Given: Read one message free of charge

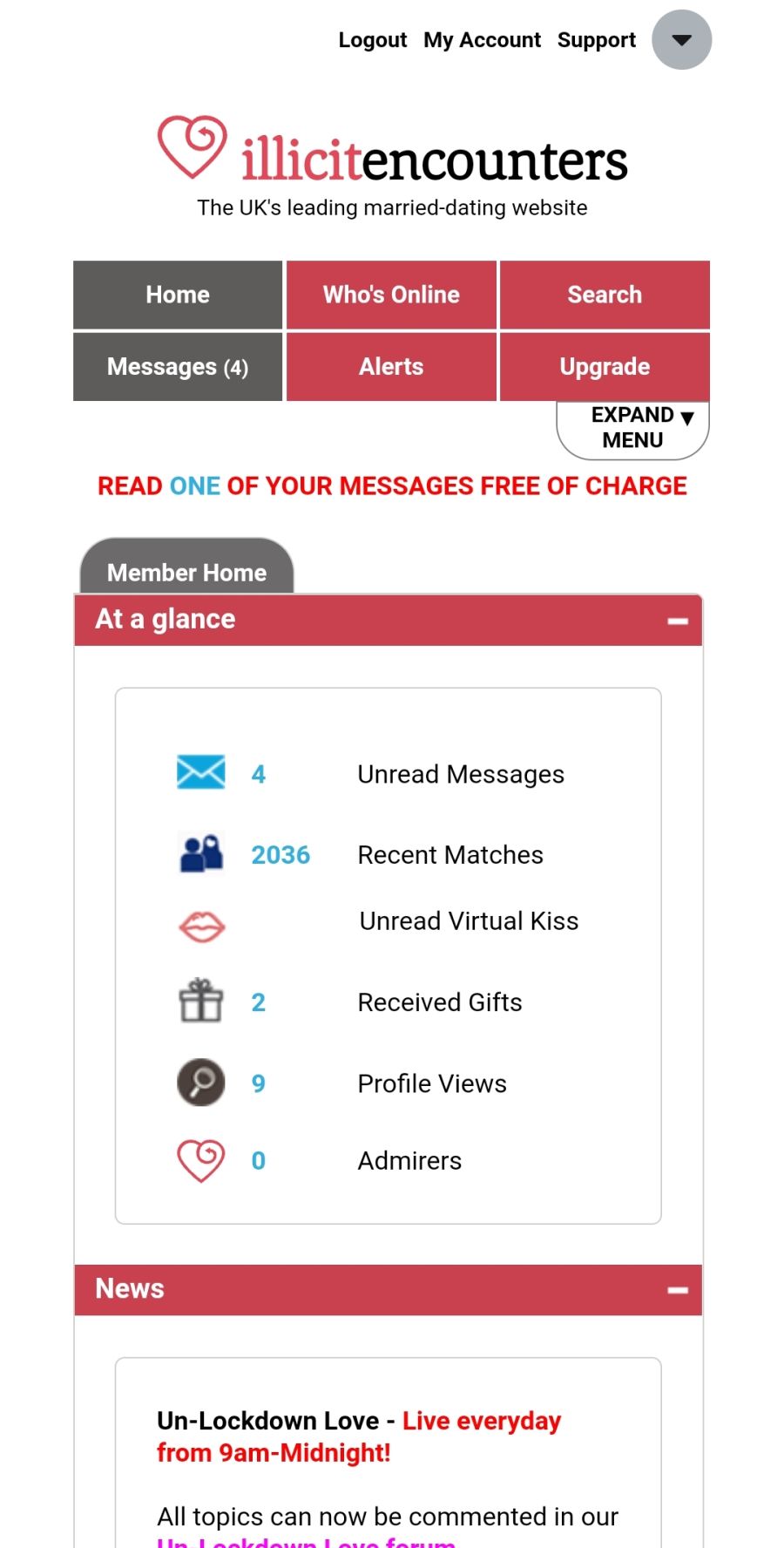Looking at the screenshot, I should 392,486.
